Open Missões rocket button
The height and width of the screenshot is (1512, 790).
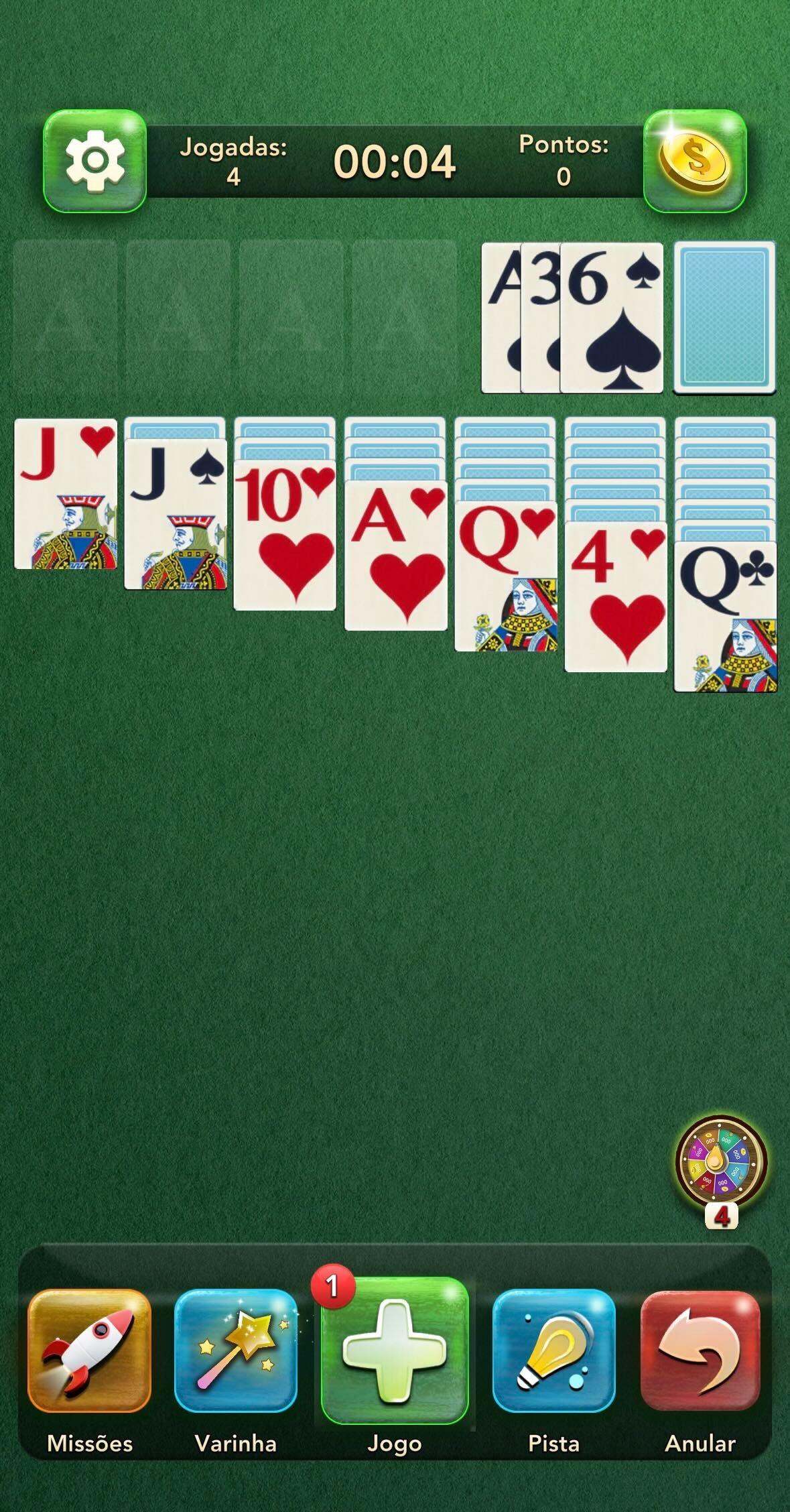click(x=89, y=1351)
